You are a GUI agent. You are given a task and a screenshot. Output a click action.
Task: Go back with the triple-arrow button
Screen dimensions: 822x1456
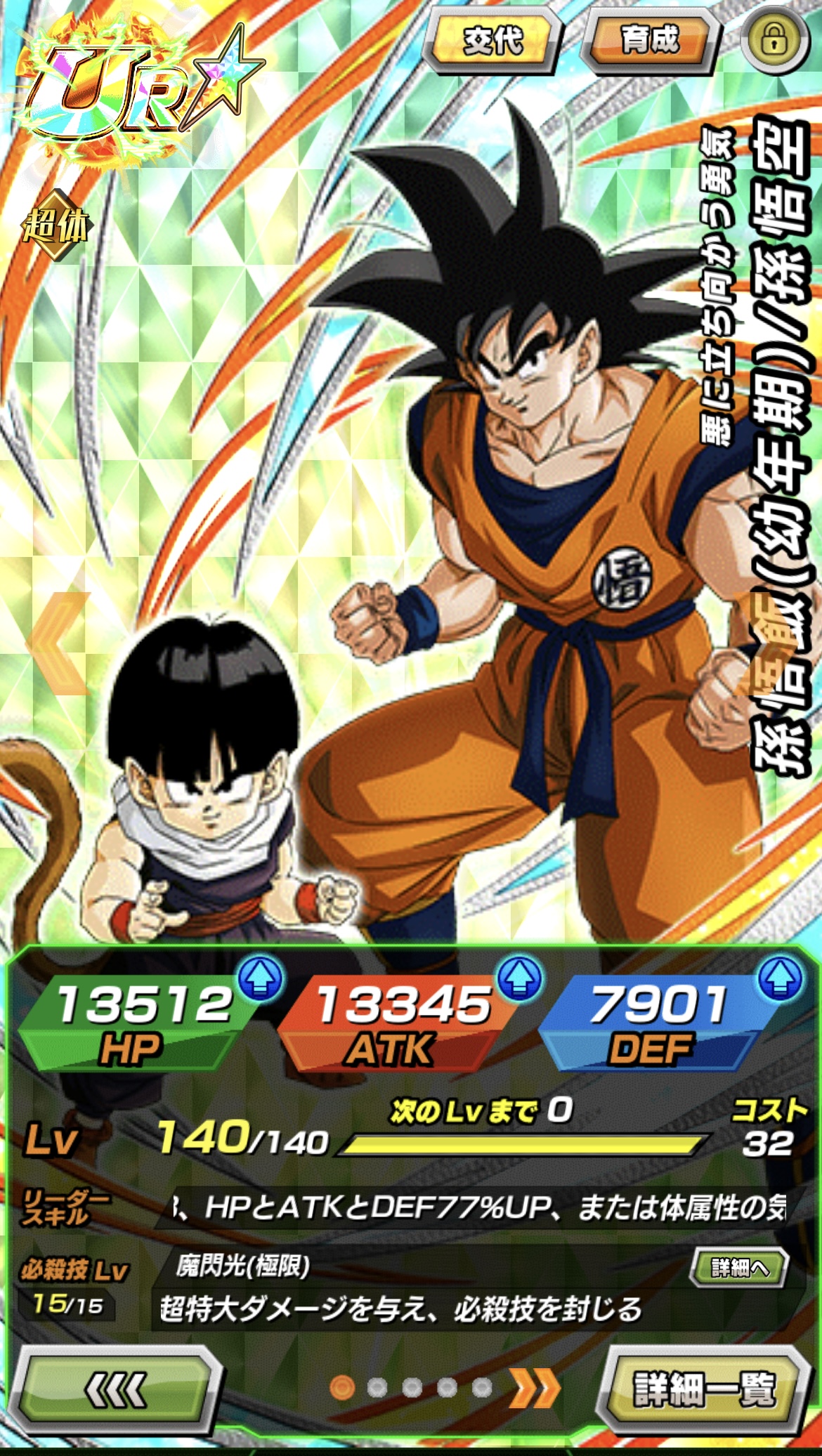click(x=114, y=1390)
